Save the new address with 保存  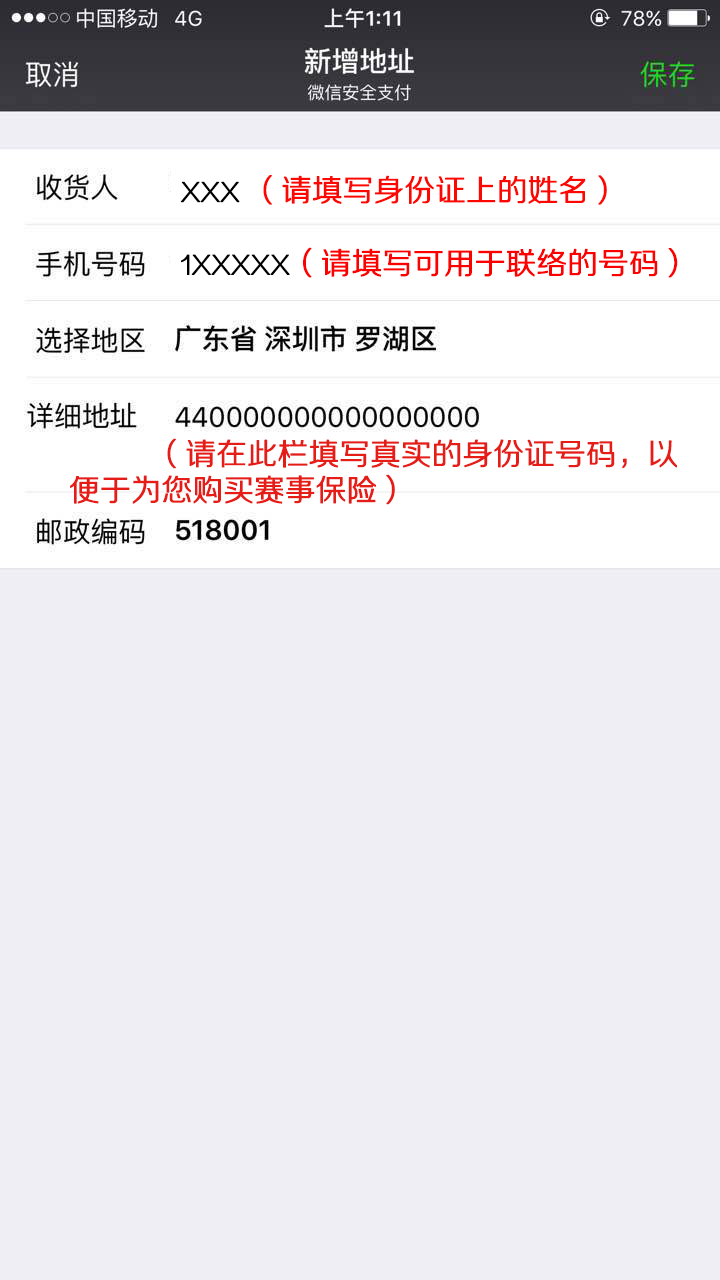(667, 75)
